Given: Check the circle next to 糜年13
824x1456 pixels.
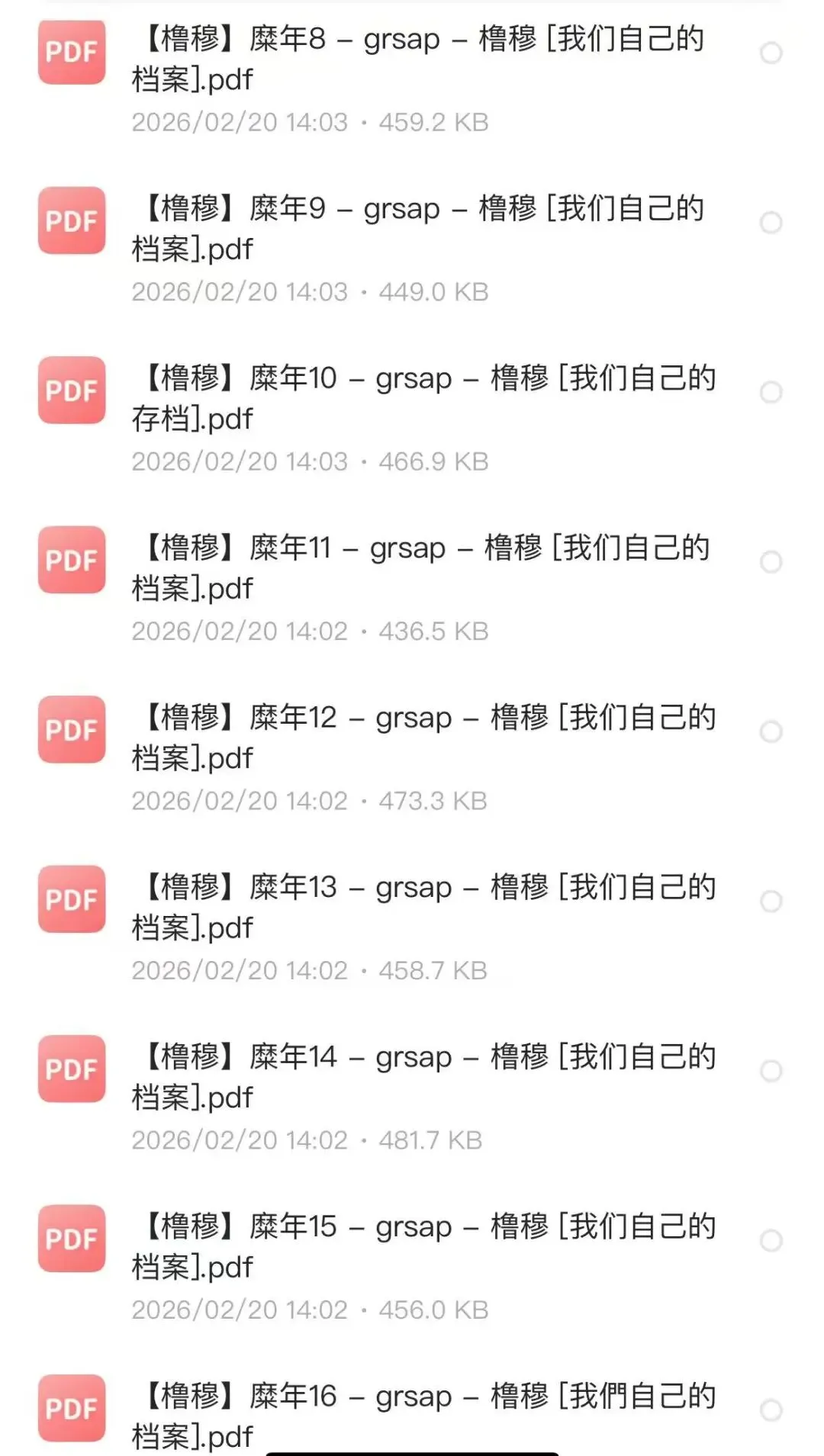Looking at the screenshot, I should coord(771,902).
